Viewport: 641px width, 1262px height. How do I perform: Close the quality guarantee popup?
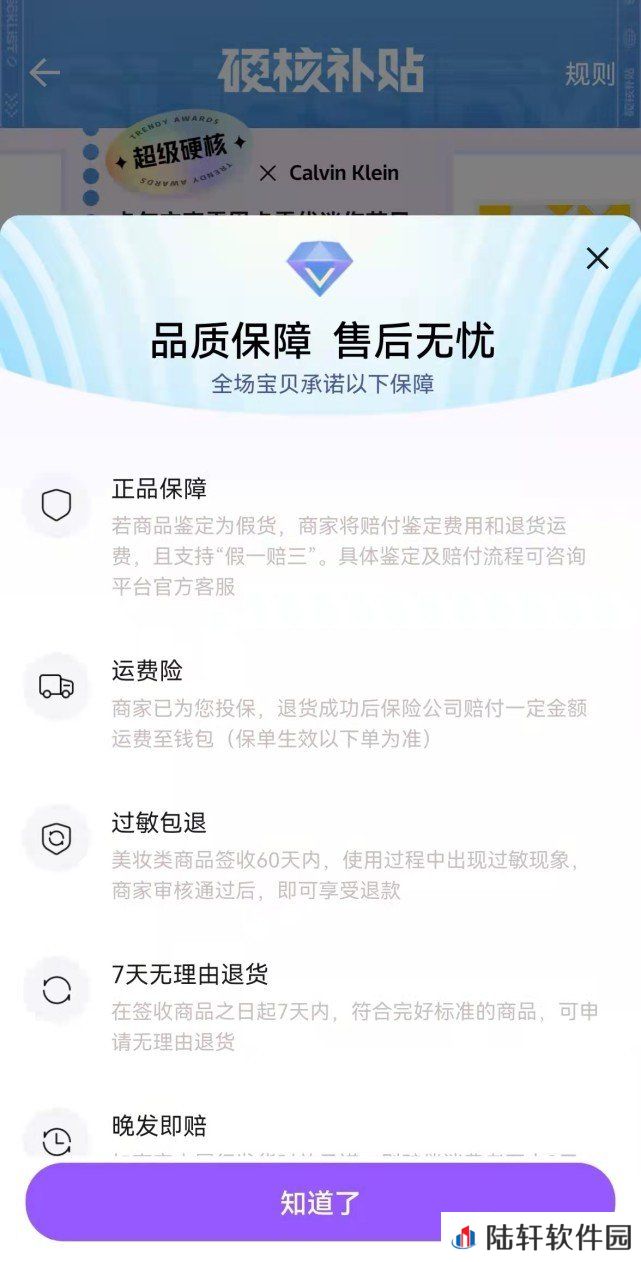click(597, 259)
